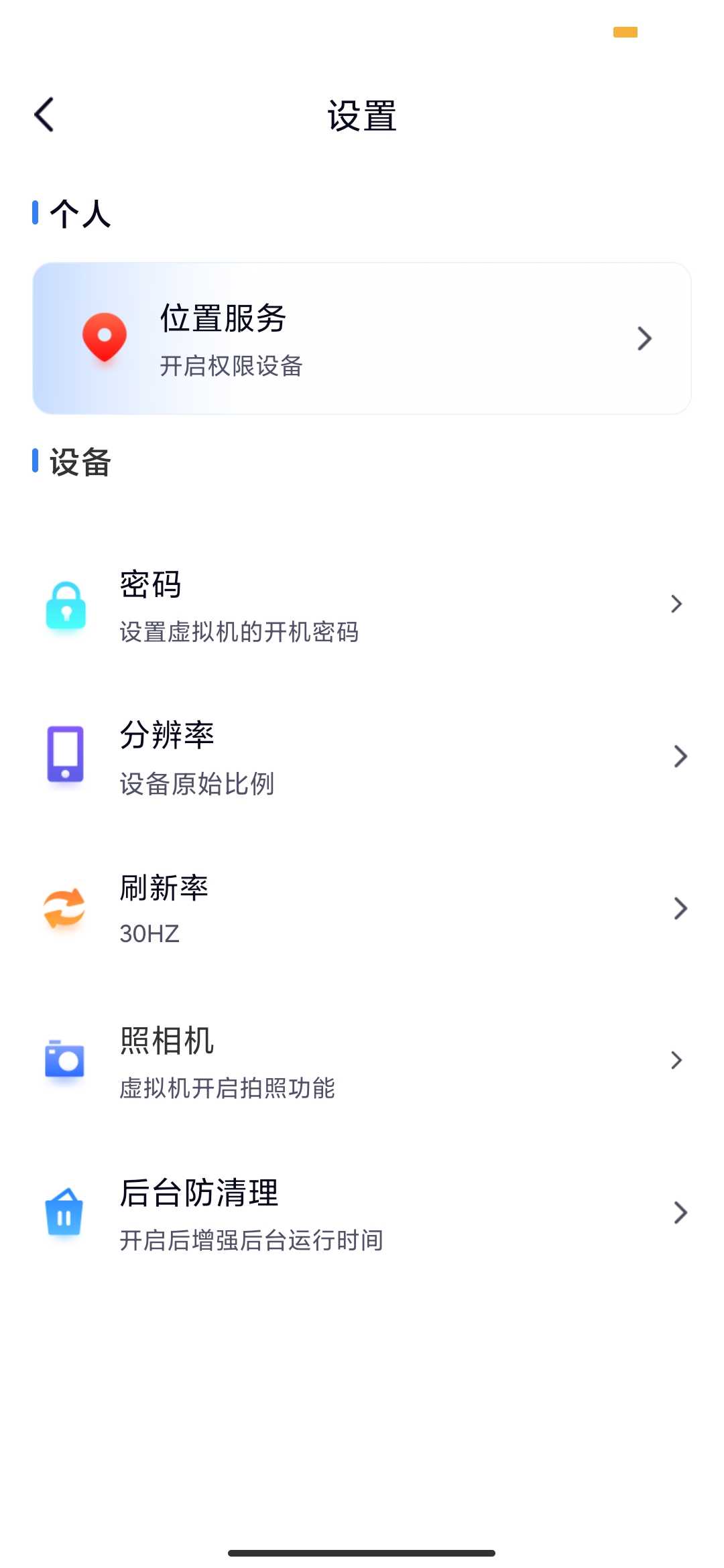Open the 照相机 setting

point(362,1061)
